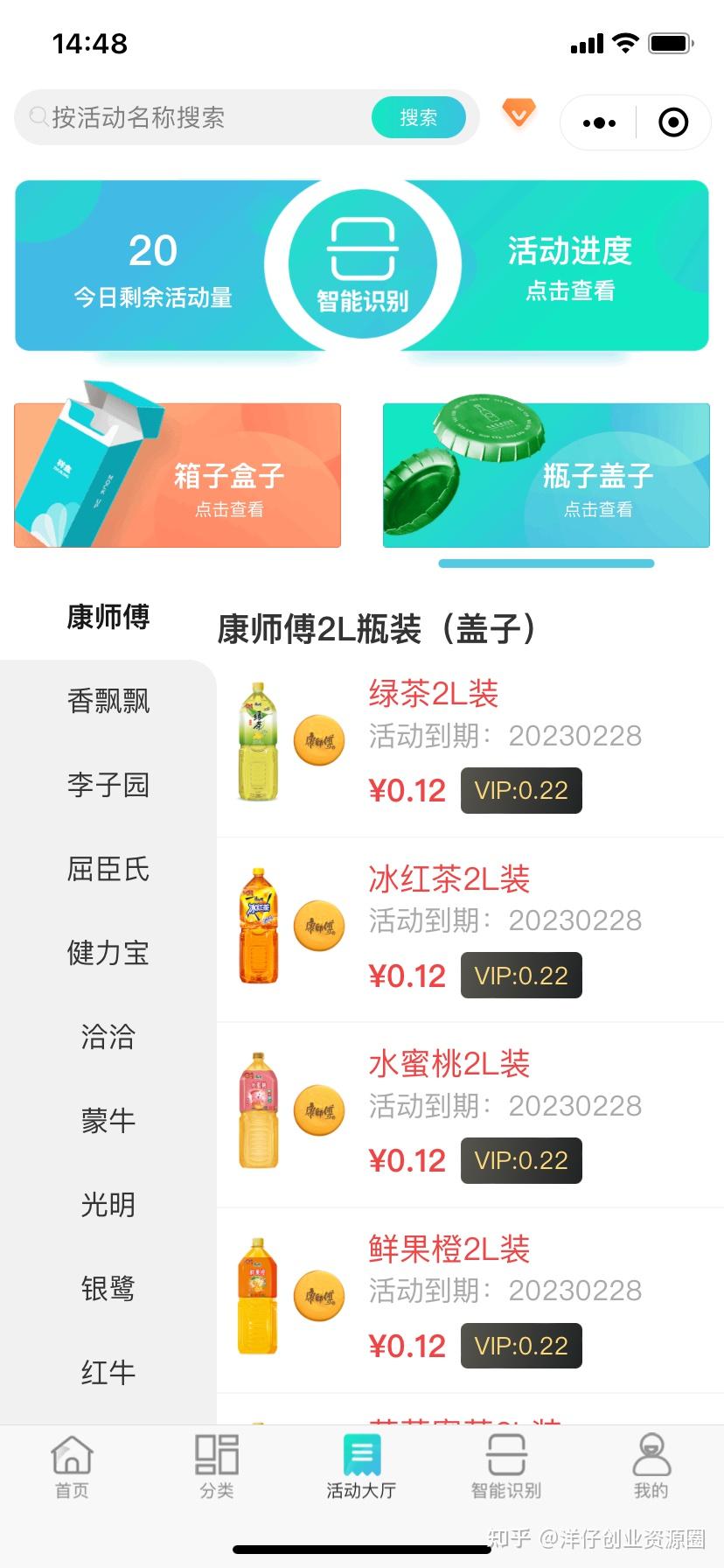View the 水蜜桃2L装 activity details

(x=469, y=1114)
